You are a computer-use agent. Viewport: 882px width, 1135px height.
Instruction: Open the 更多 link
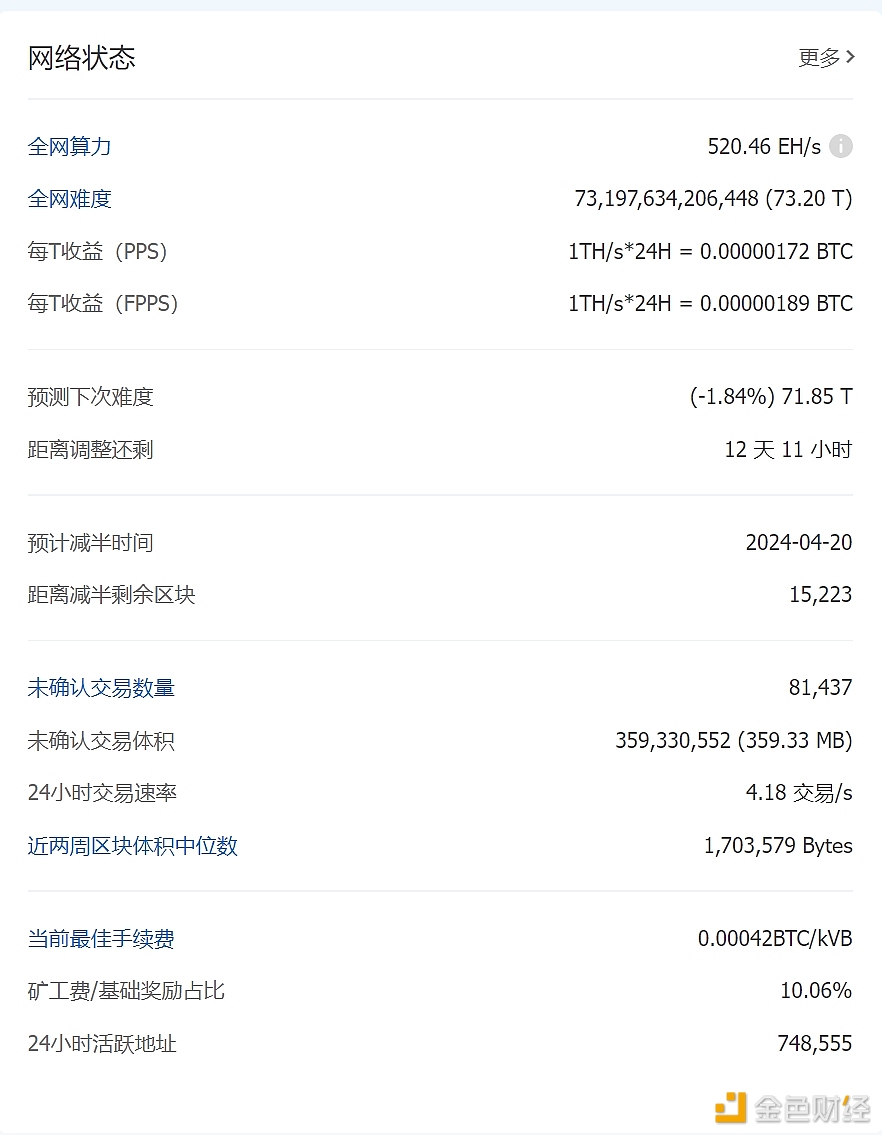tap(818, 57)
